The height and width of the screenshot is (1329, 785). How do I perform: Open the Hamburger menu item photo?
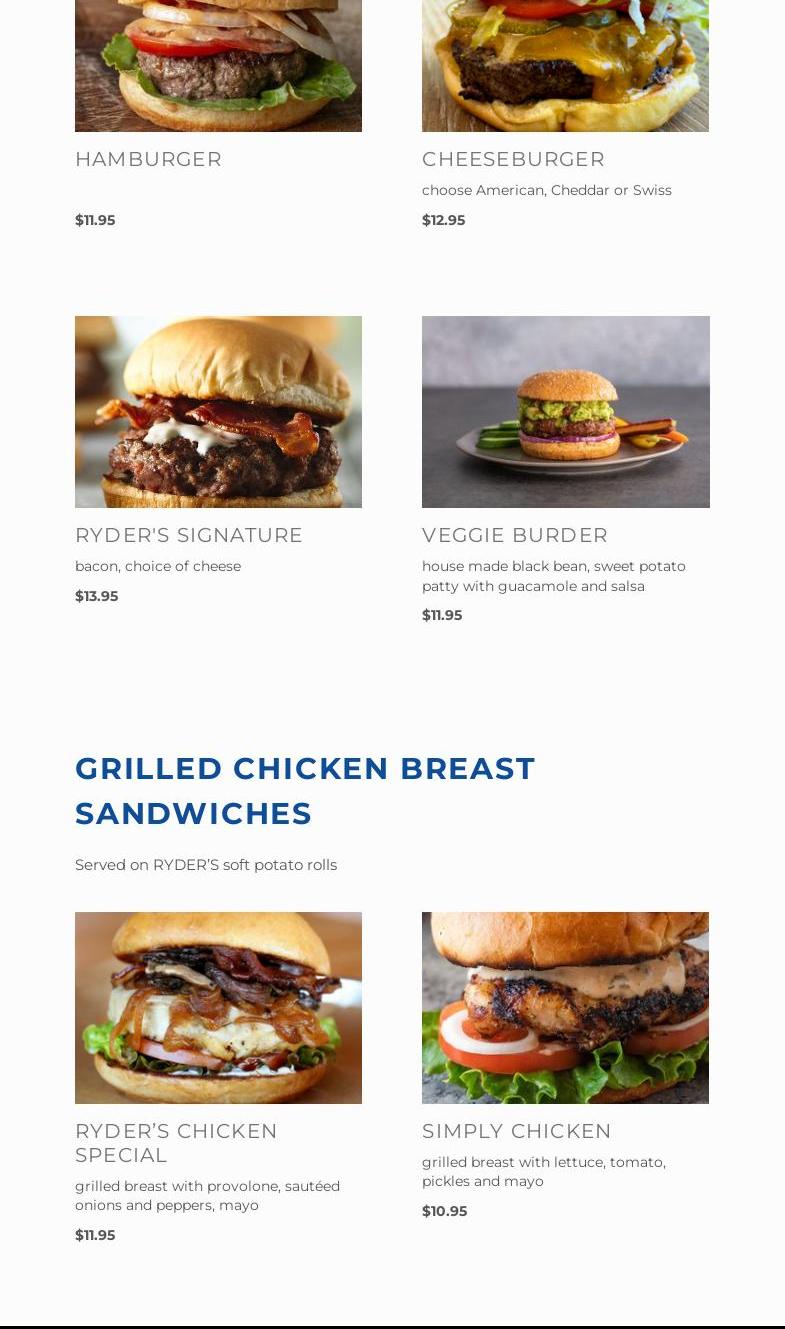click(x=218, y=65)
